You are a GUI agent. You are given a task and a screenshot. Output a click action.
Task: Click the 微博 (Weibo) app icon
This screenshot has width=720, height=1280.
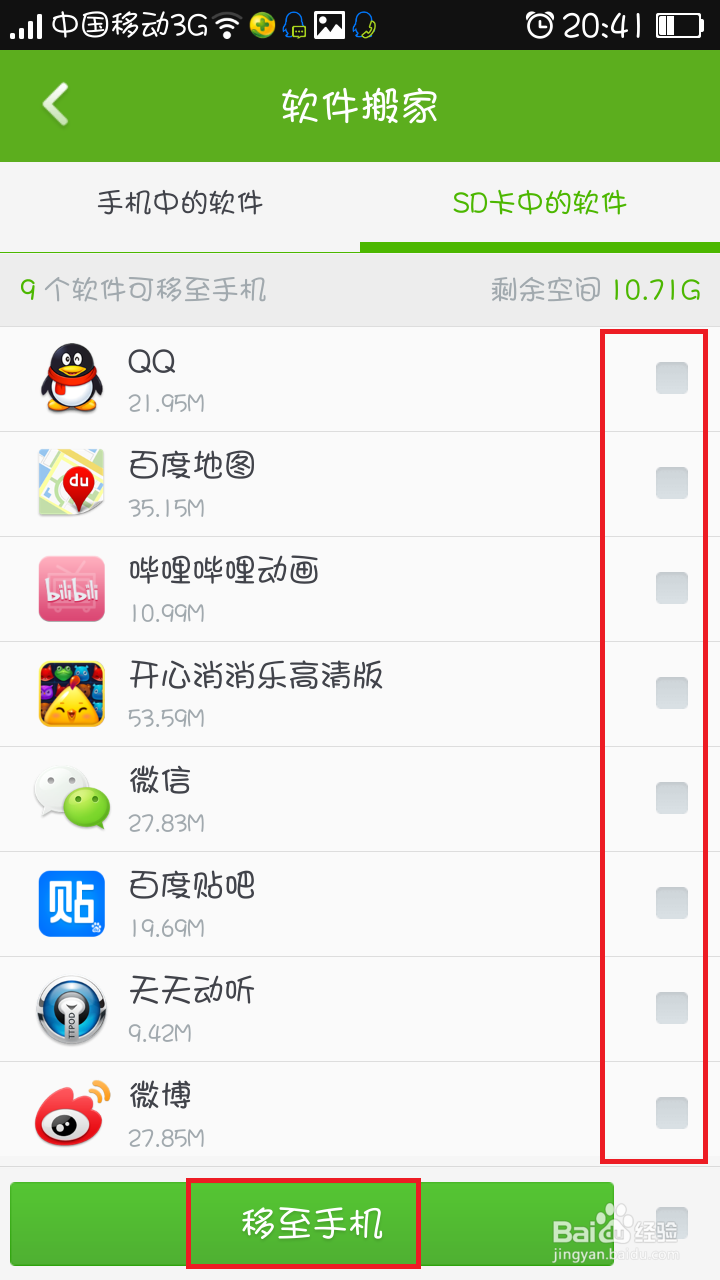(x=70, y=1113)
